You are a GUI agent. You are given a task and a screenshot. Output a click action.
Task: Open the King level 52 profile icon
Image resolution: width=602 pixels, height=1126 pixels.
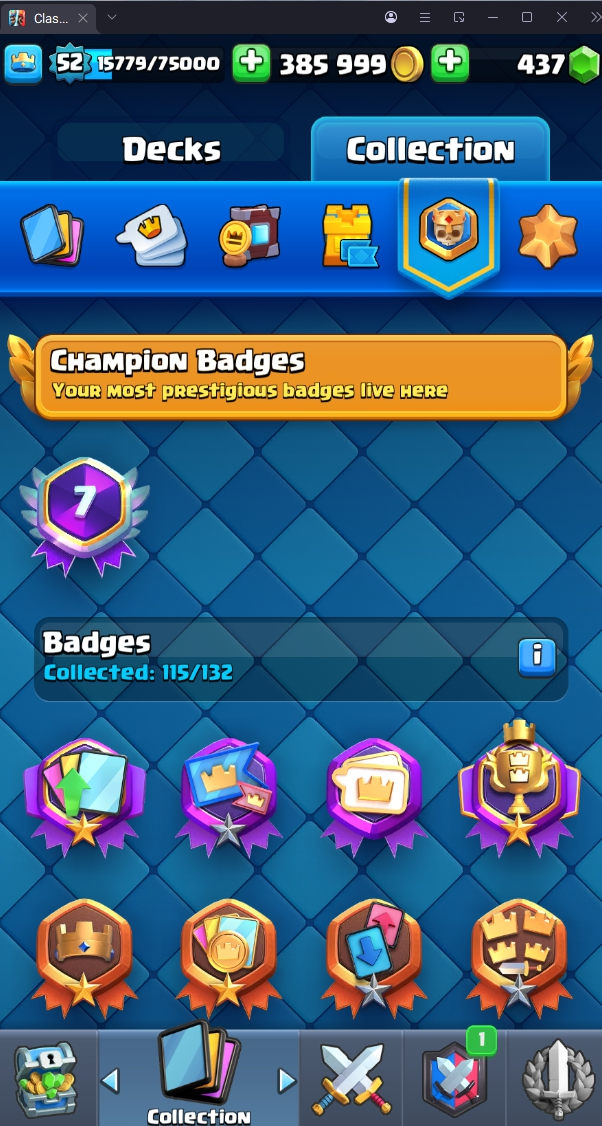pos(24,64)
